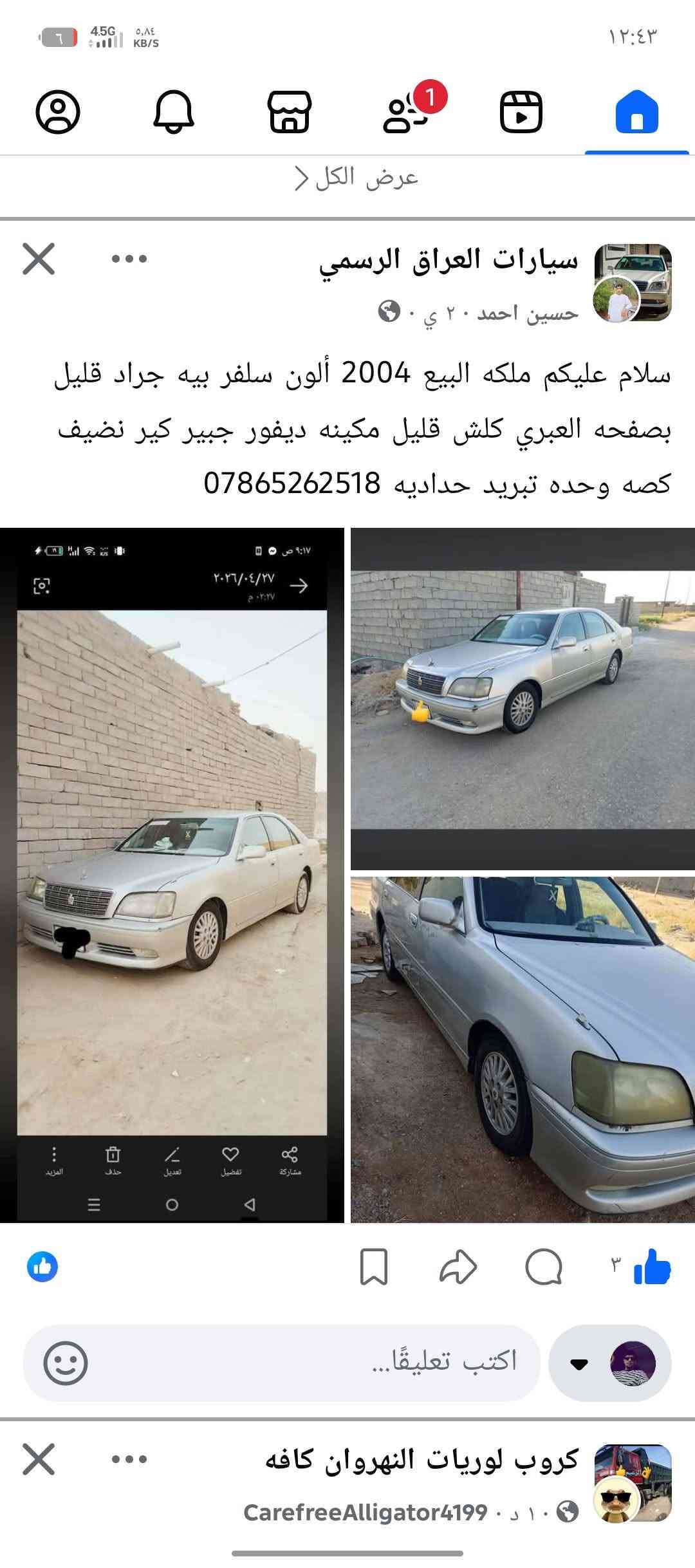This screenshot has height=1568, width=695.
Task: Tap the عرض الكل link
Action: [x=357, y=177]
